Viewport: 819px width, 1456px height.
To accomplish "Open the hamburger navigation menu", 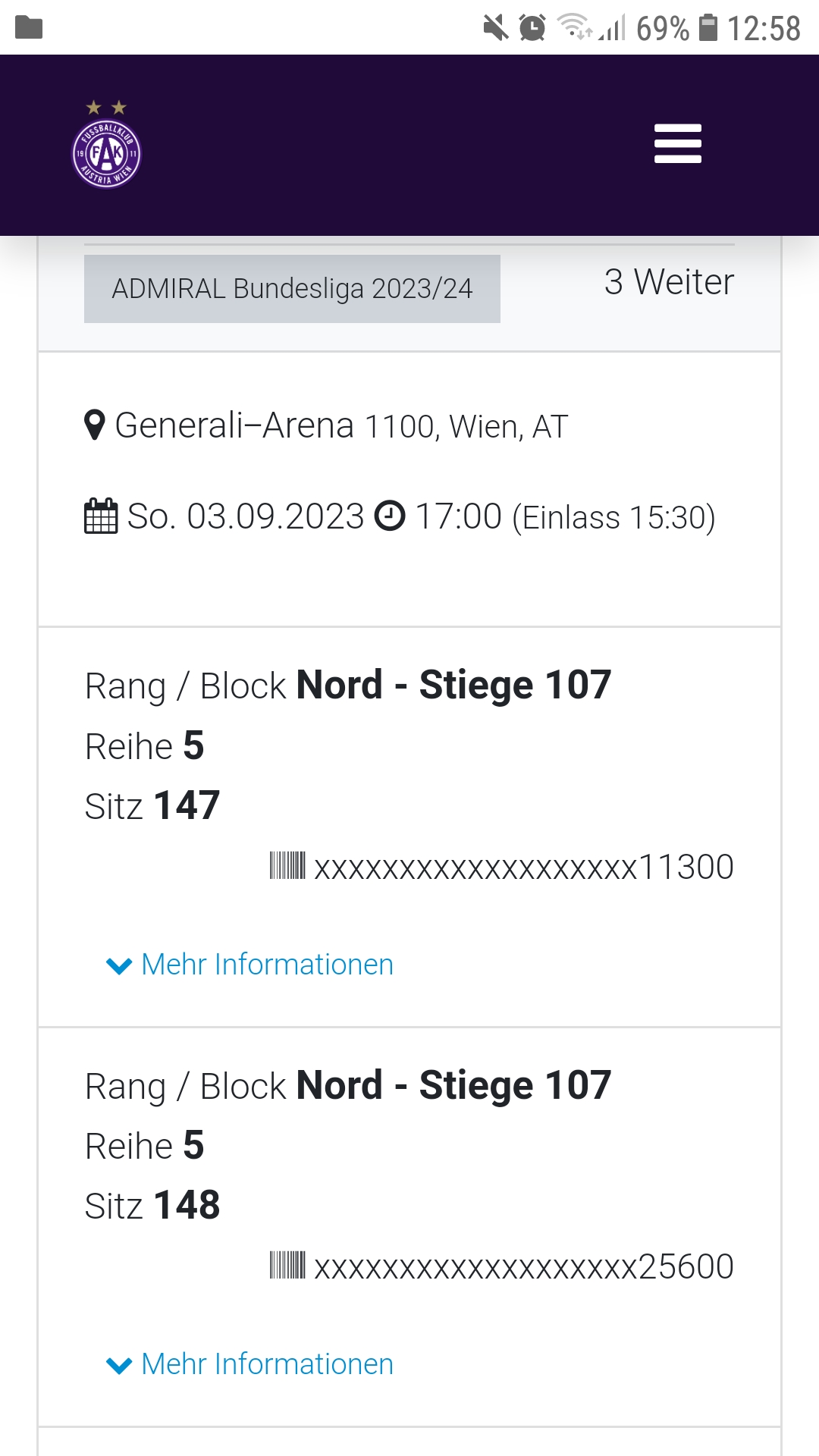I will (678, 143).
